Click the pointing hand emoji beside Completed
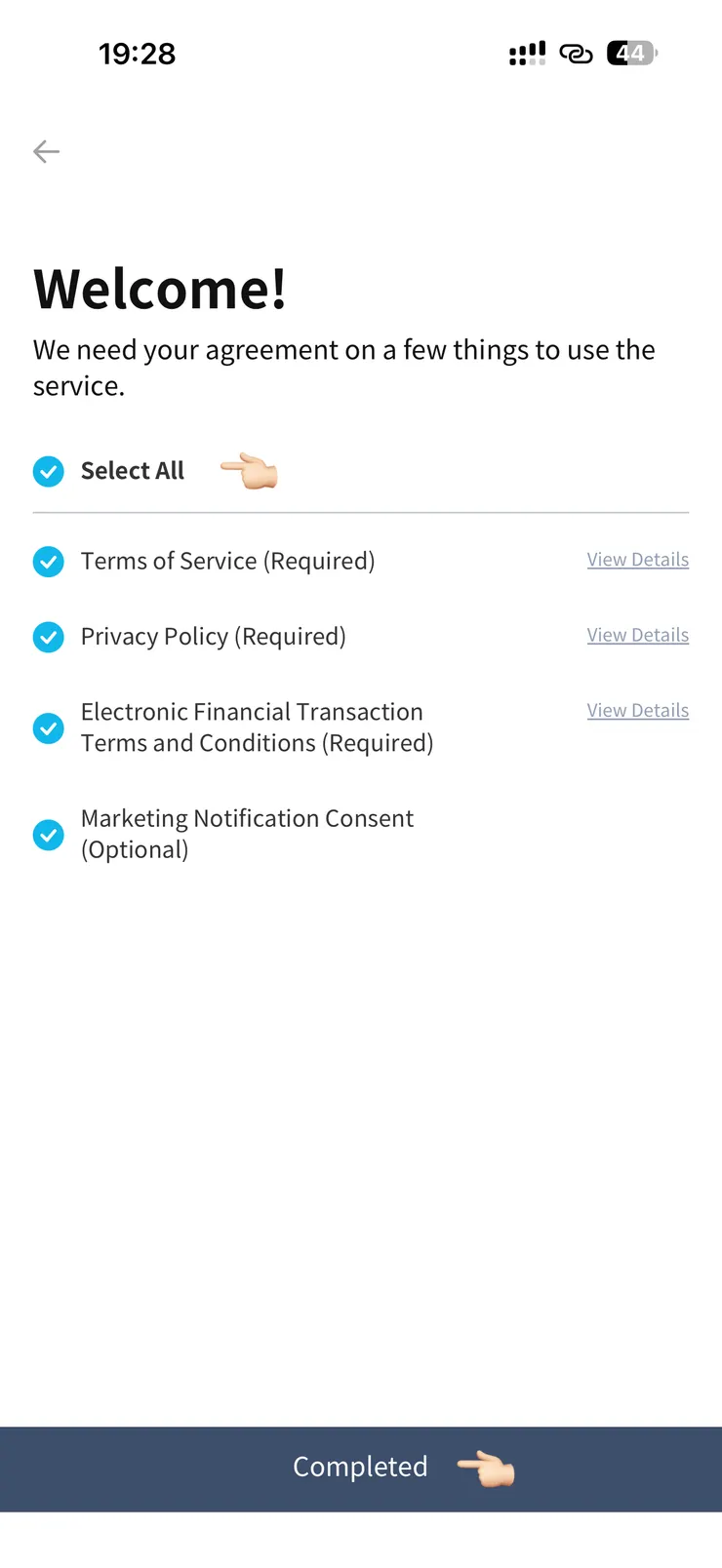The height and width of the screenshot is (1568, 722). click(x=487, y=1469)
